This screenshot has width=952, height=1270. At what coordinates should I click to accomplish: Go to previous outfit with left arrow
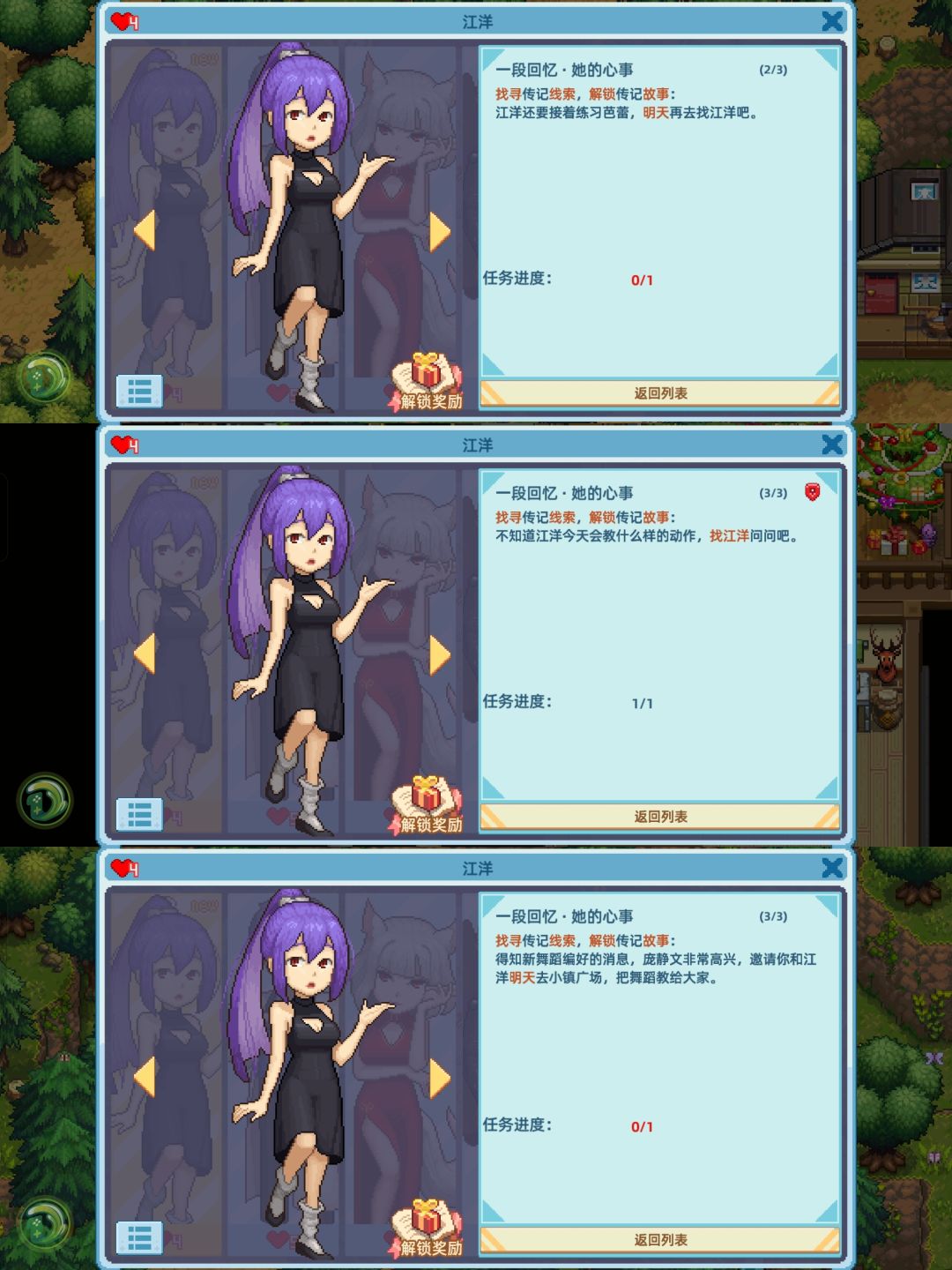(x=148, y=231)
